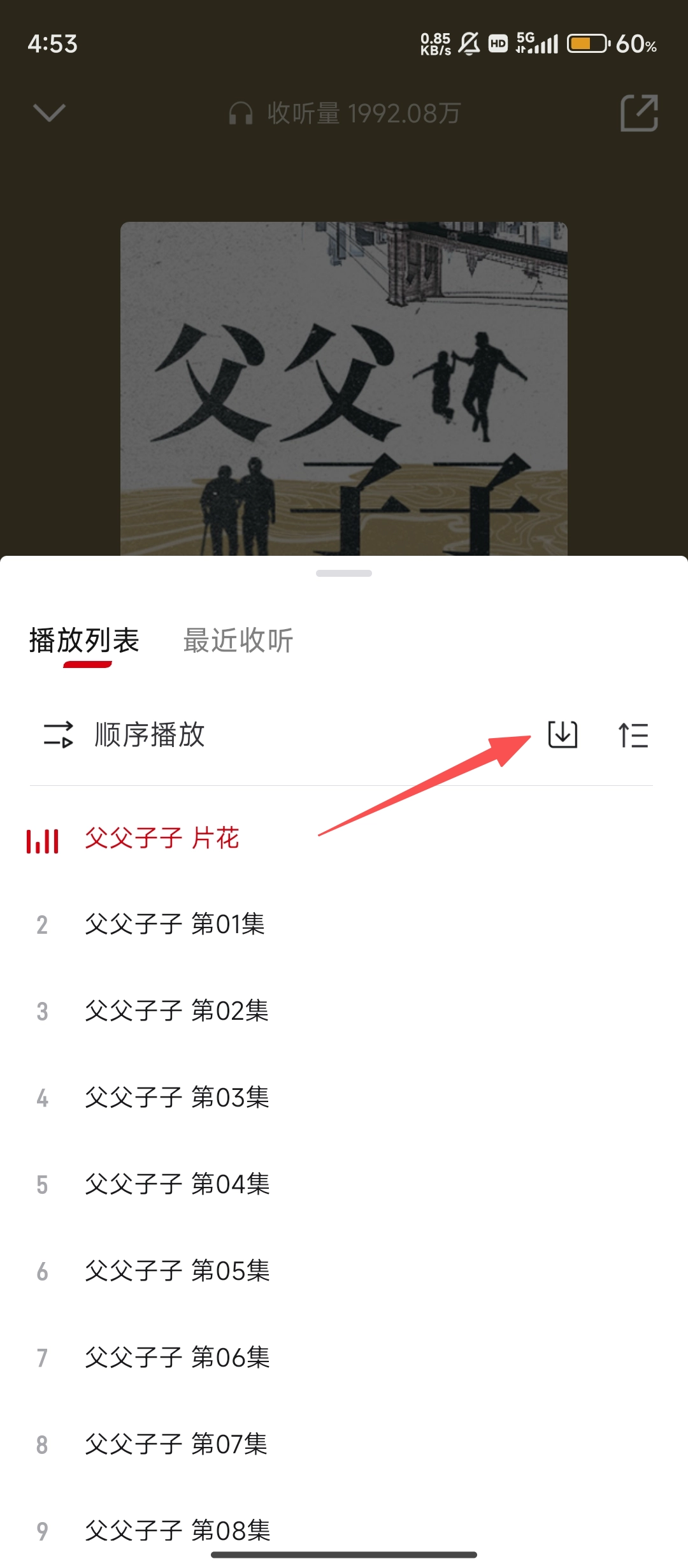Open the batch download icon
Viewport: 688px width, 1568px height.
[x=563, y=735]
